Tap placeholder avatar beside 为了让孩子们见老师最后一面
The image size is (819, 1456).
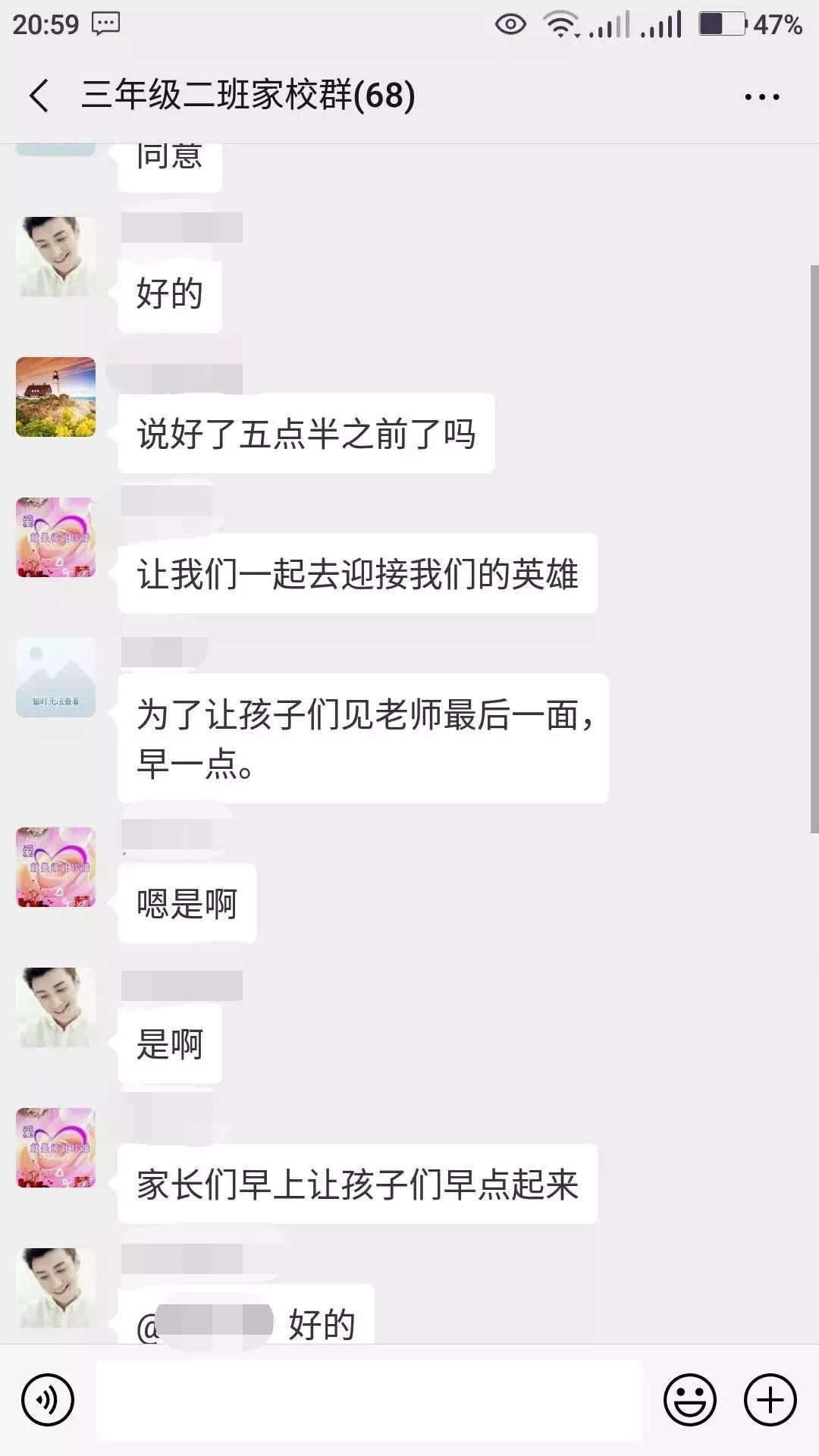(56, 677)
